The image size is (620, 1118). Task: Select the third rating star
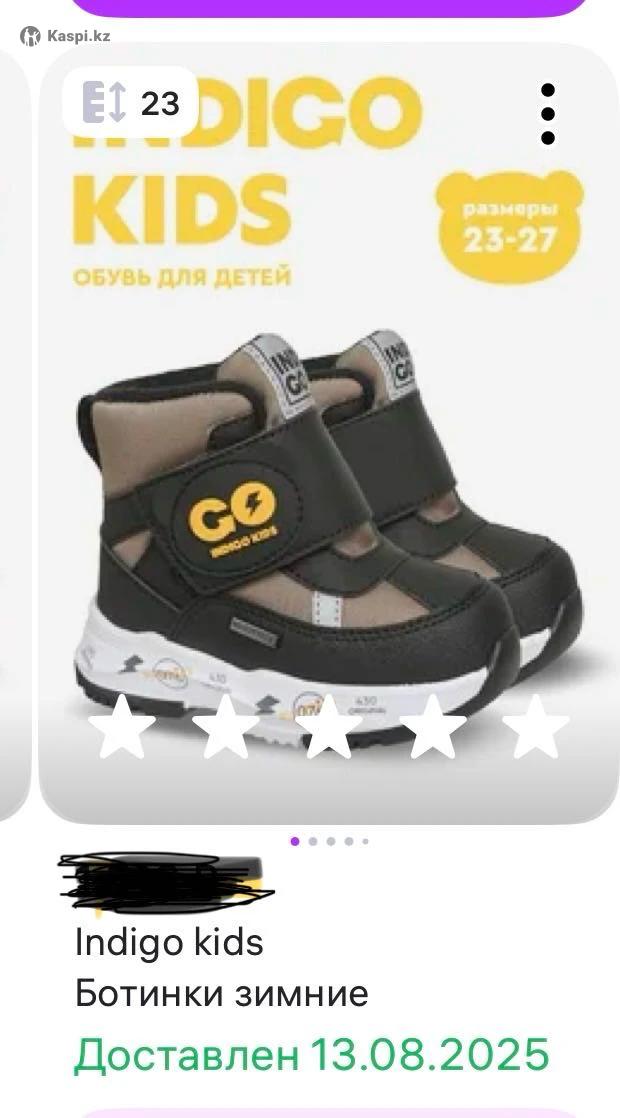click(x=329, y=727)
